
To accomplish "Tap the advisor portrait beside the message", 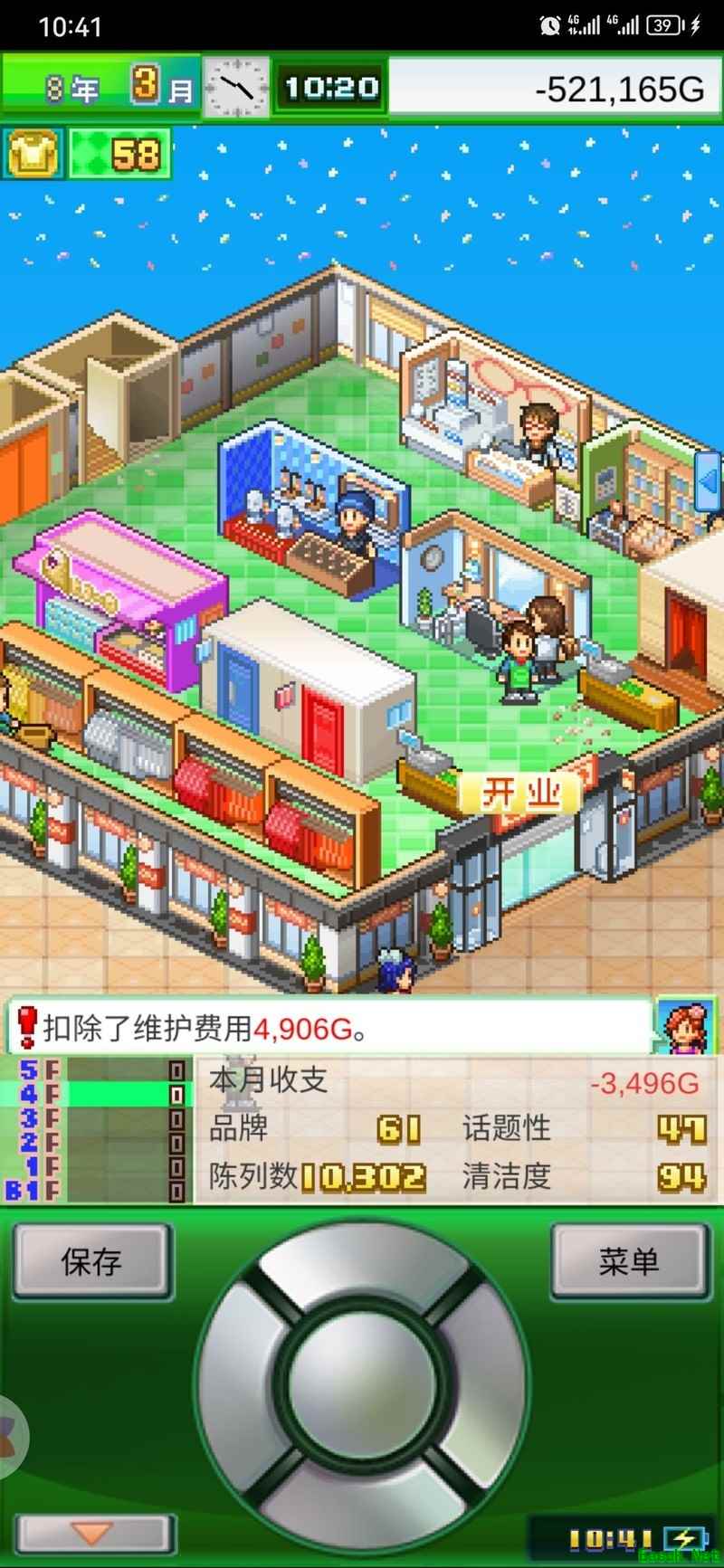I will (685, 1026).
